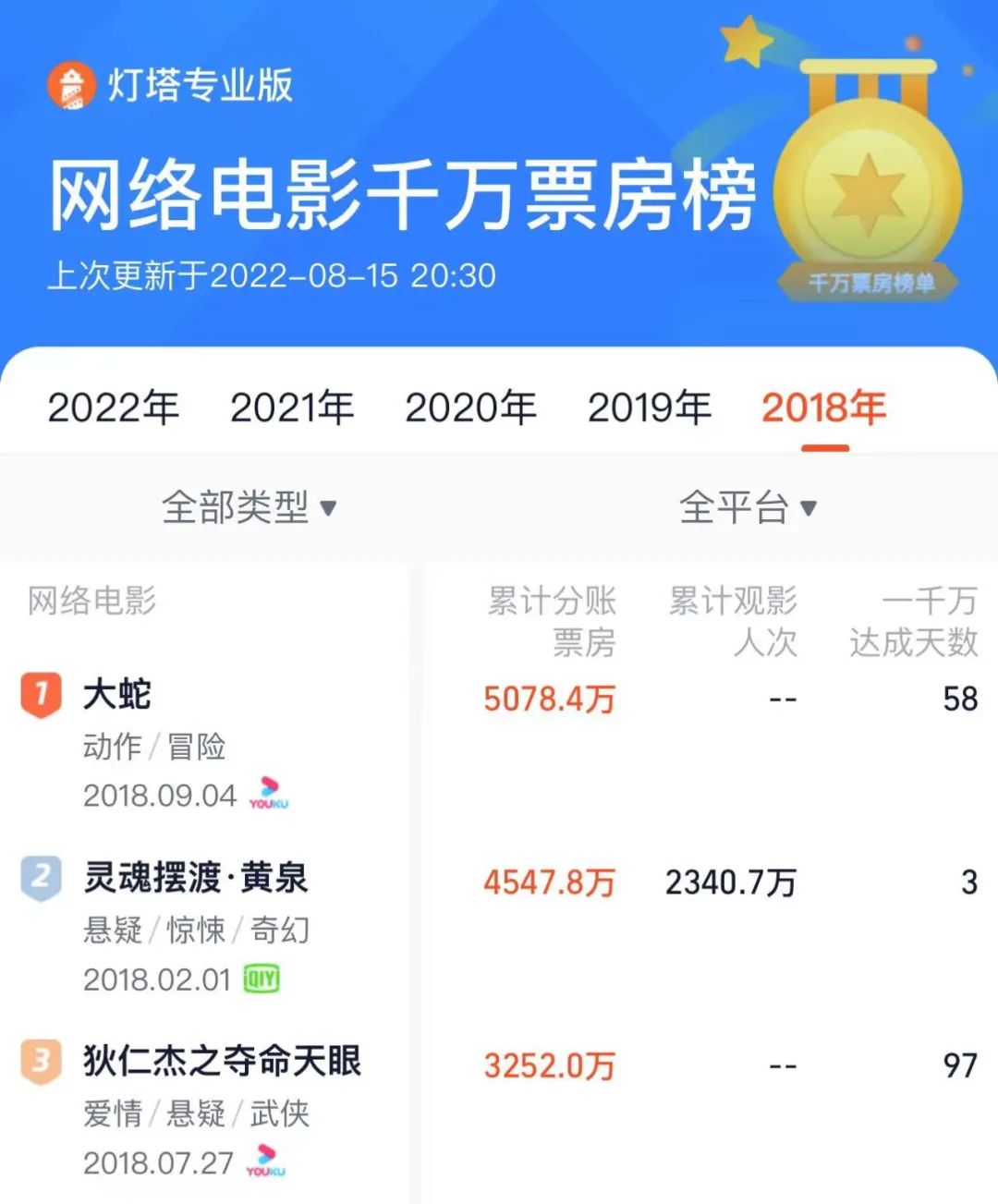The width and height of the screenshot is (998, 1204).
Task: Switch to the 2022年 tab
Action: (x=113, y=407)
